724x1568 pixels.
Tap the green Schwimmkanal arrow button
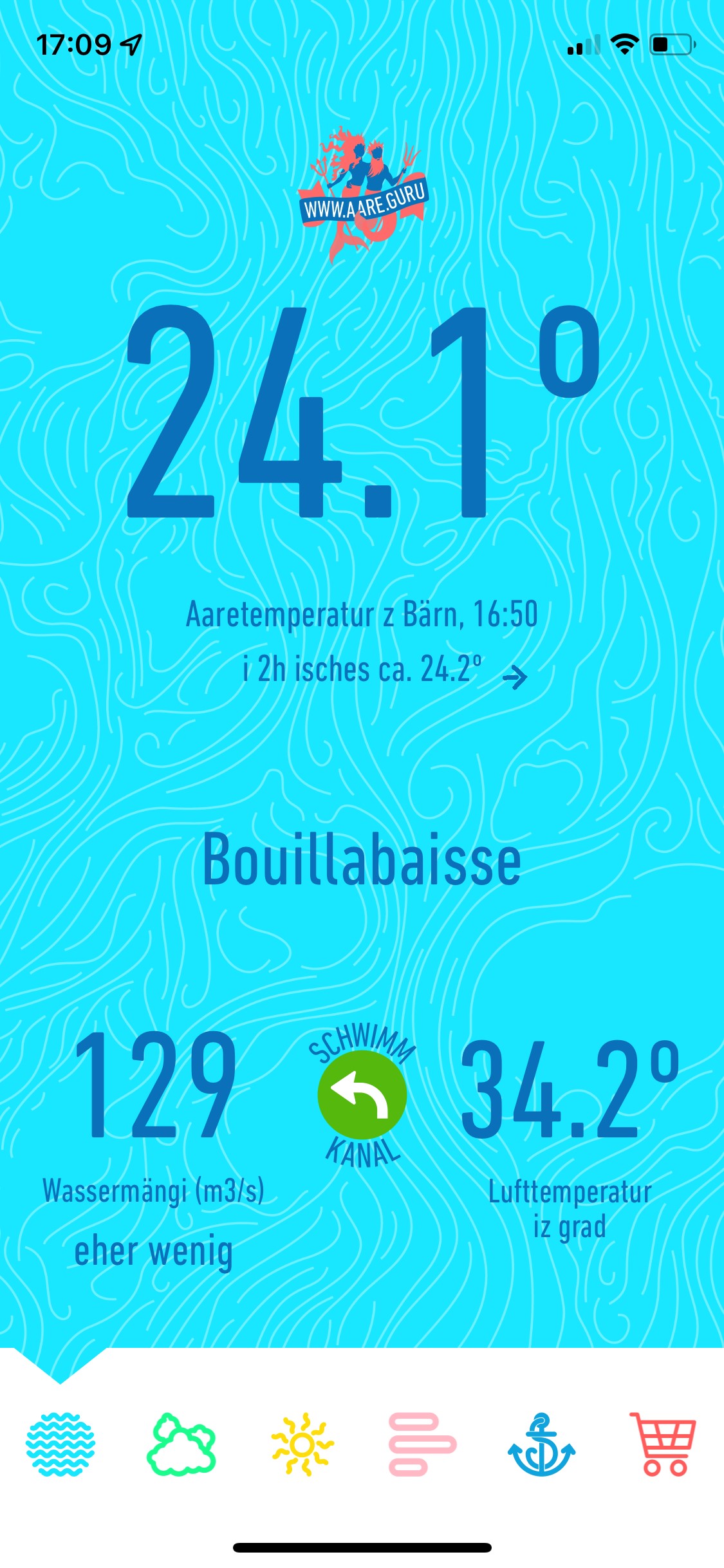pos(362,1095)
